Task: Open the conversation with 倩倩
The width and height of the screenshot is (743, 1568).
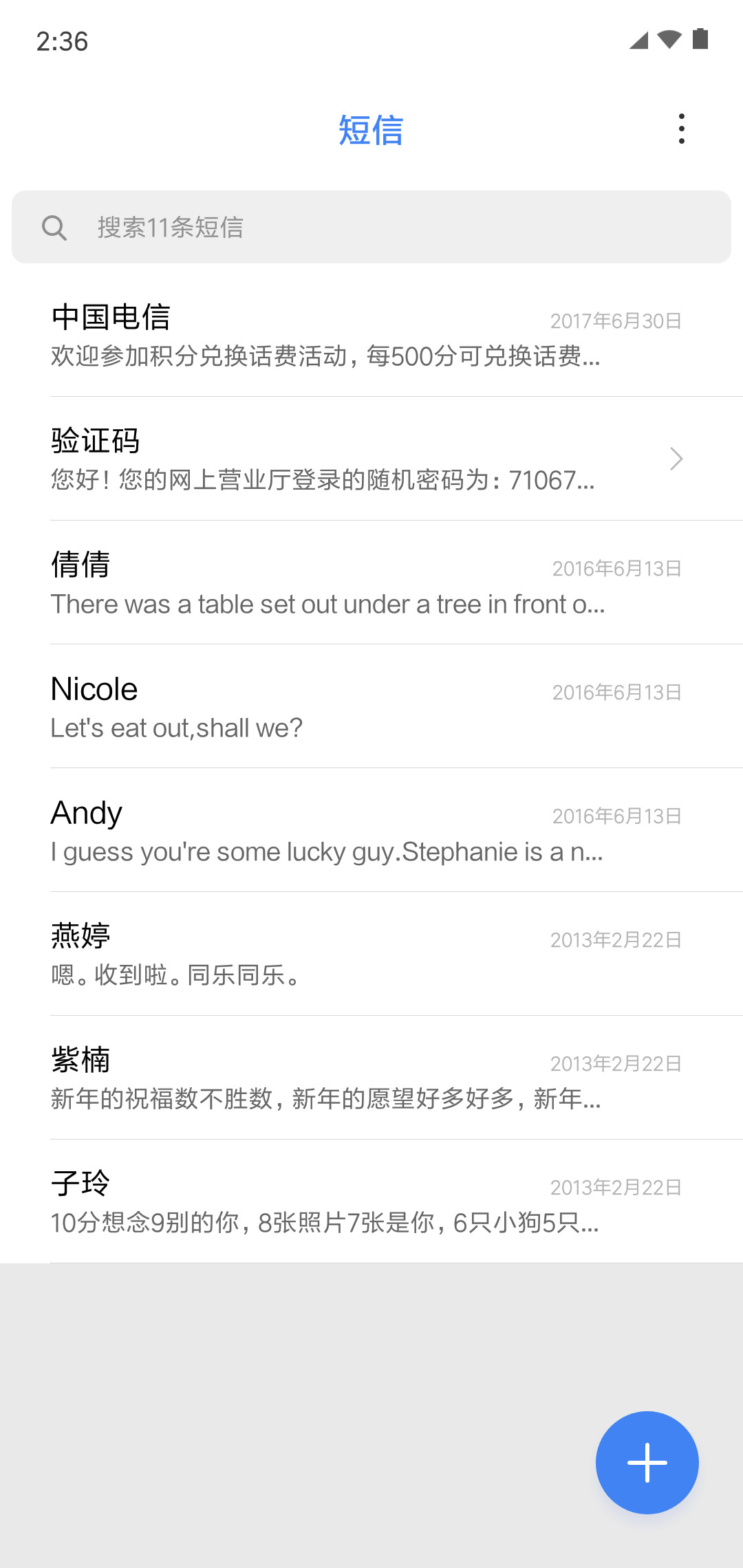Action: (x=371, y=582)
